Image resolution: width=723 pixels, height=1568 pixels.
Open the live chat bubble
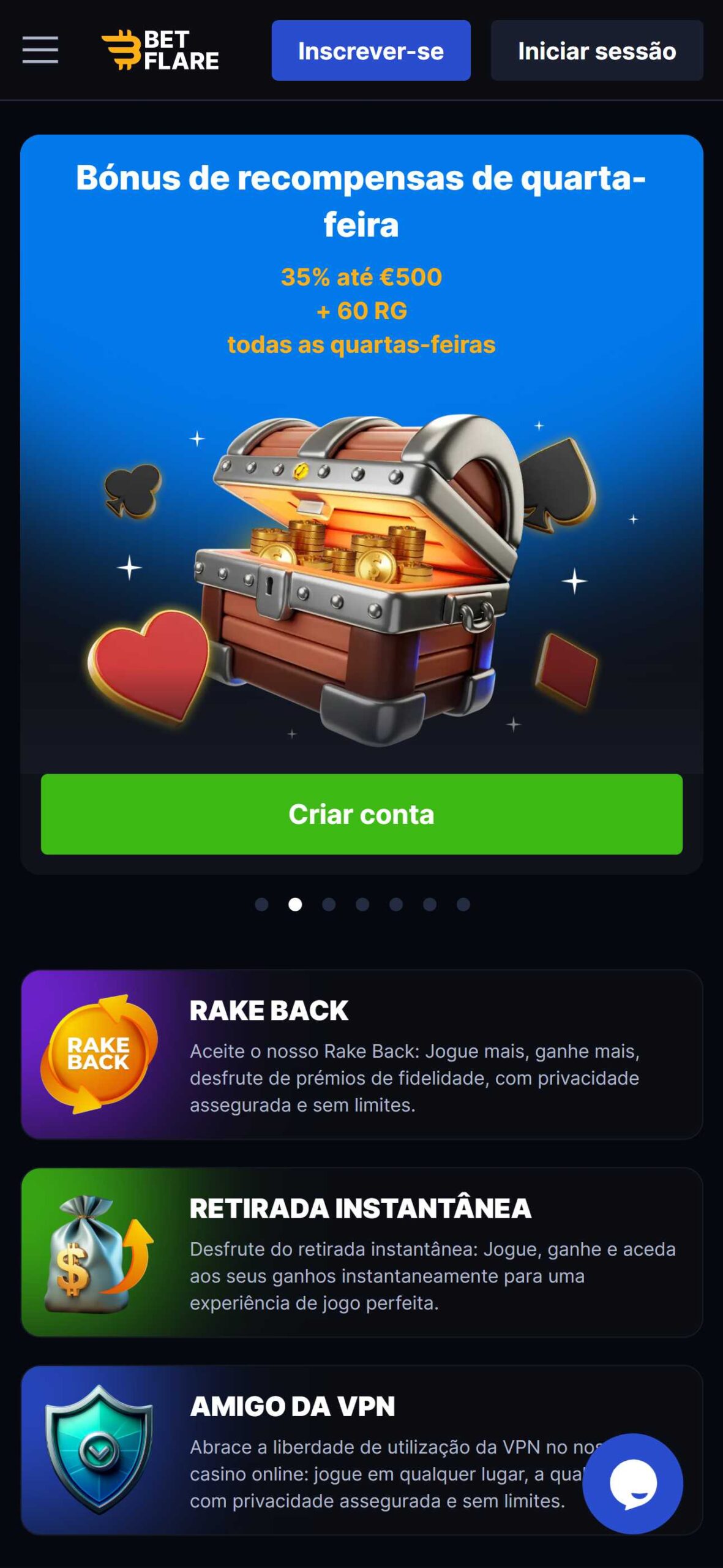pos(632,1483)
